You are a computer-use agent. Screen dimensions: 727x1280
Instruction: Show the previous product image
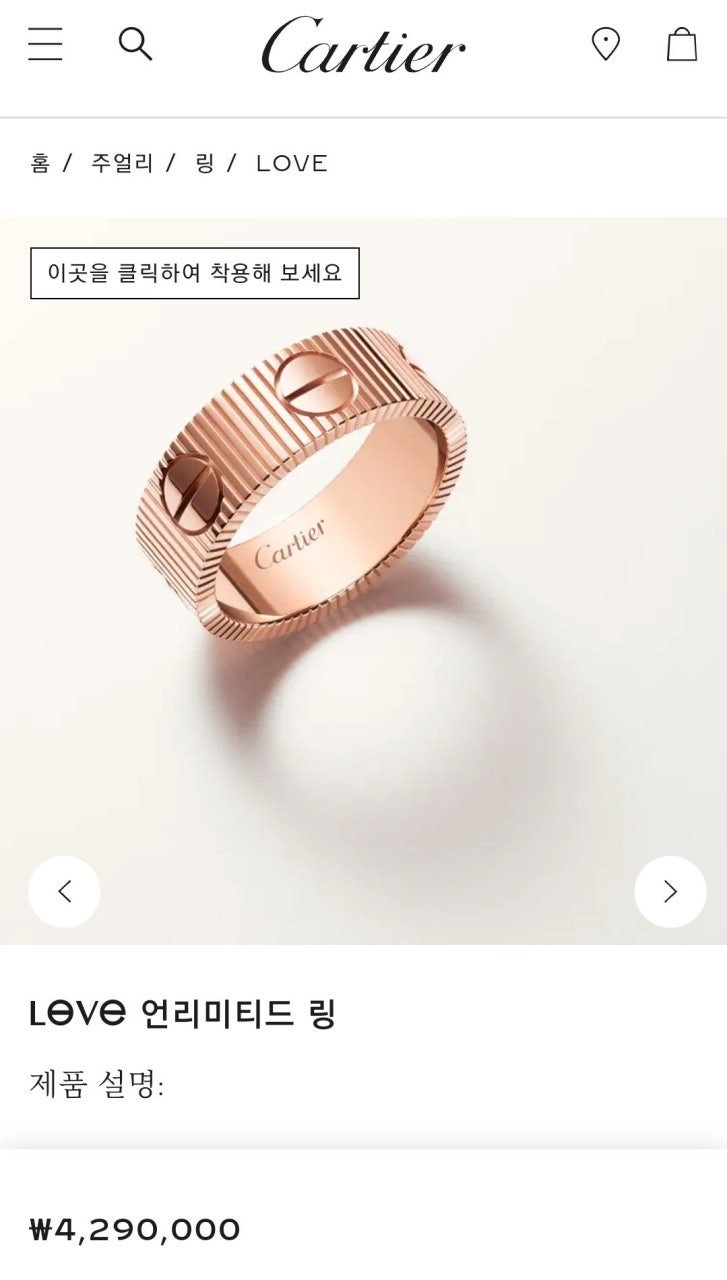(64, 891)
